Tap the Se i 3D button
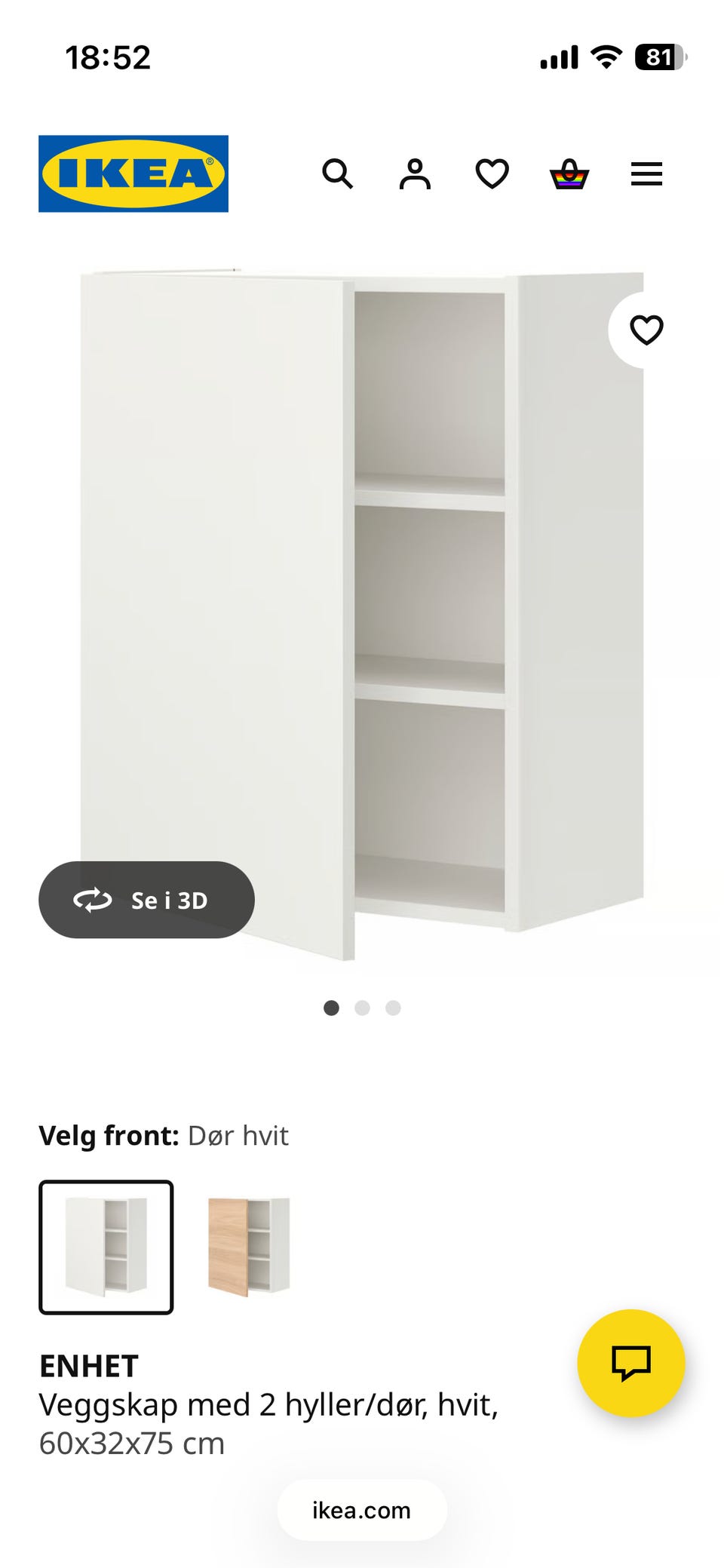The image size is (724, 1568). (x=148, y=900)
